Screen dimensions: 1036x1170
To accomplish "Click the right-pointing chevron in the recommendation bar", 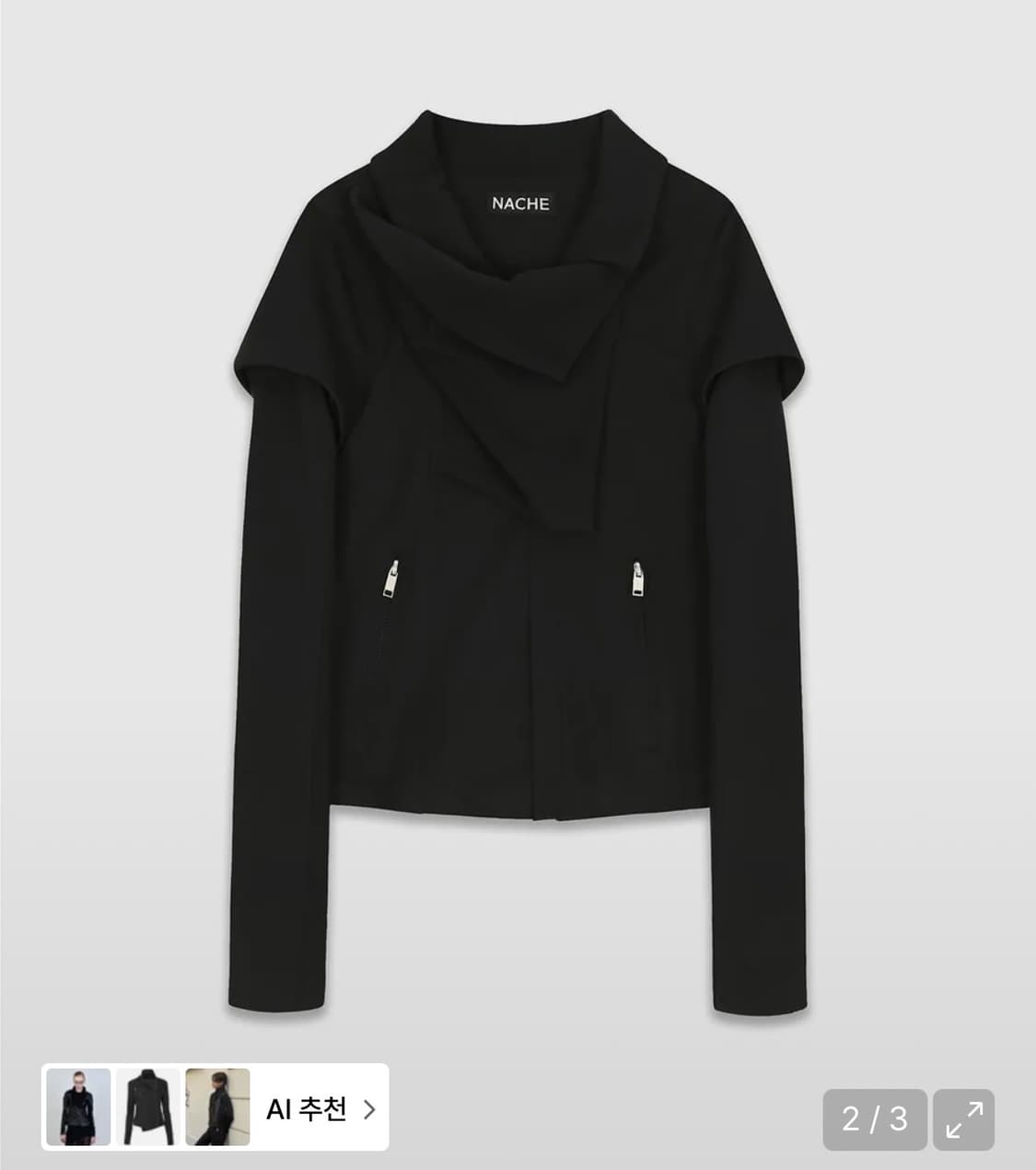I will pyautogui.click(x=368, y=1111).
